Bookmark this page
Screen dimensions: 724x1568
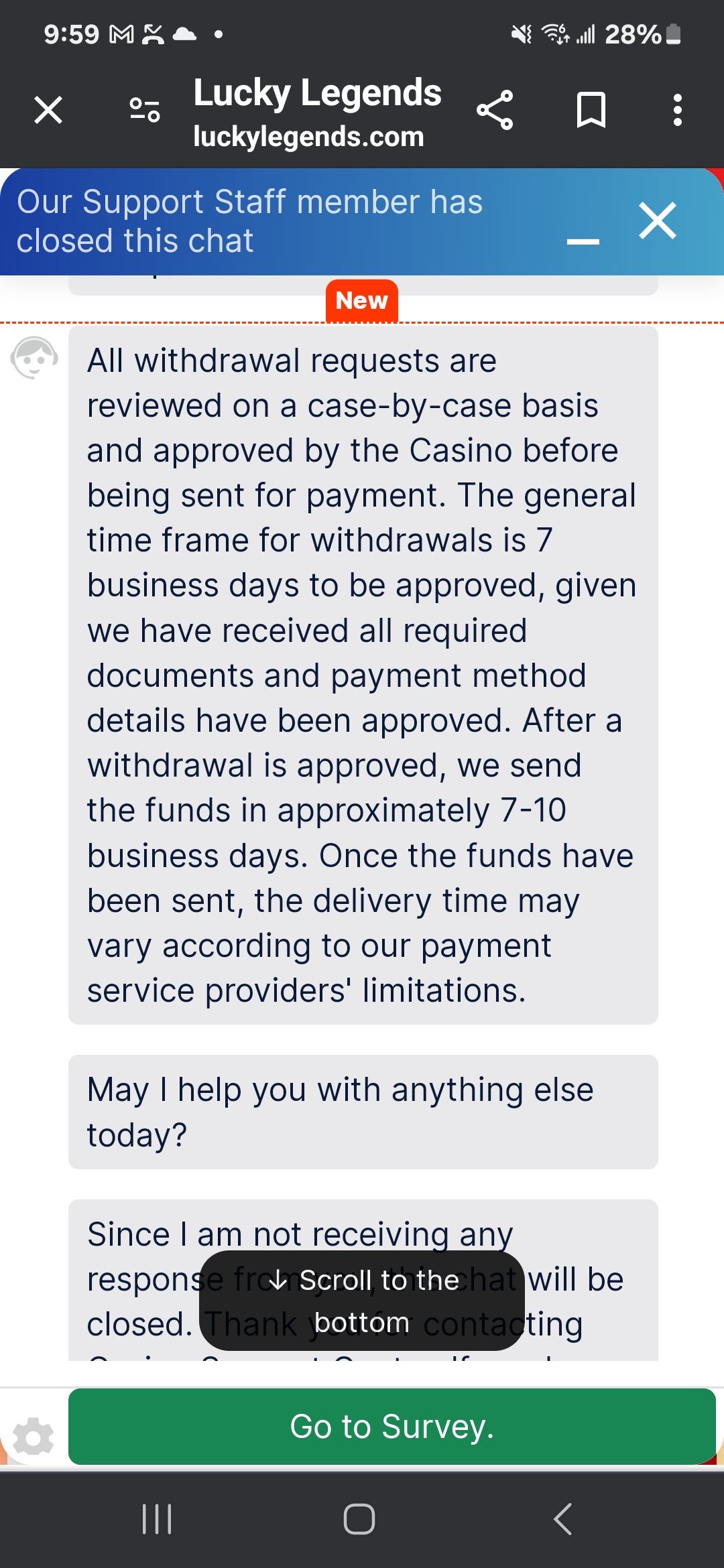pyautogui.click(x=591, y=110)
